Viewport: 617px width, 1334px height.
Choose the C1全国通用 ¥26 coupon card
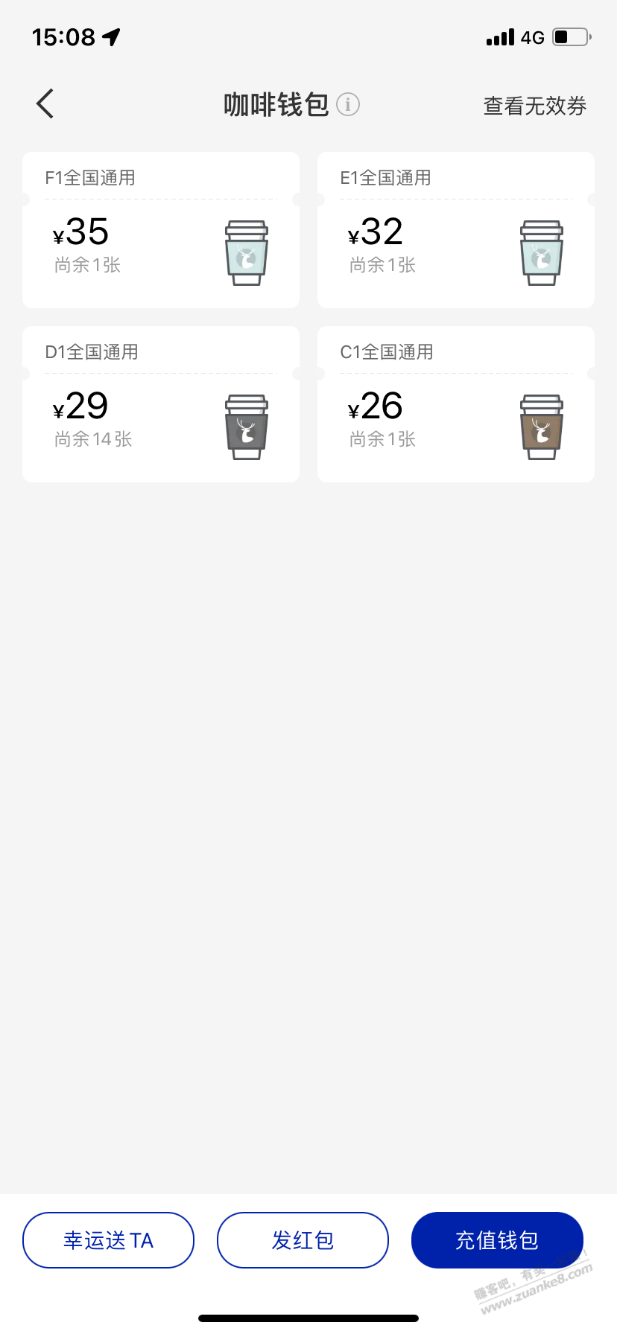456,405
